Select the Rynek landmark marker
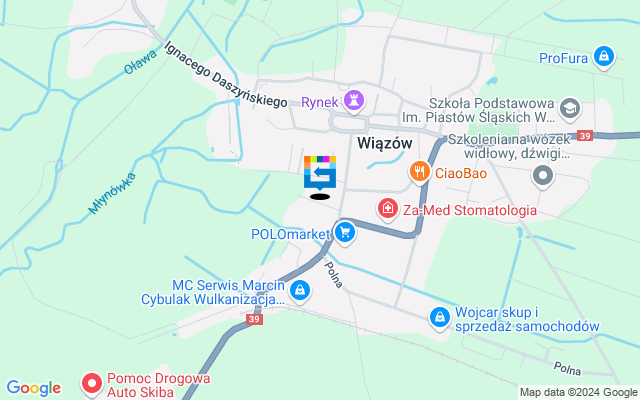Screen dimensions: 640x400 352,99
